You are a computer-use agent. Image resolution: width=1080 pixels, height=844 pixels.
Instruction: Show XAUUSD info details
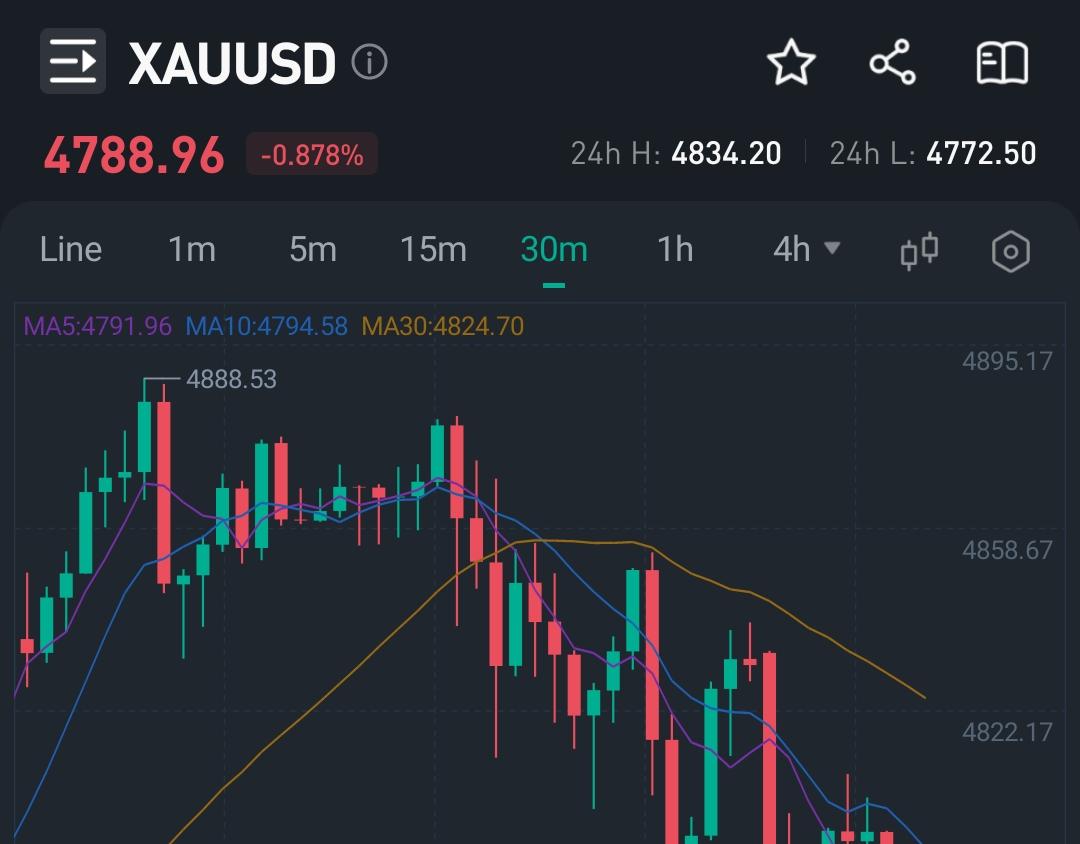(x=369, y=63)
